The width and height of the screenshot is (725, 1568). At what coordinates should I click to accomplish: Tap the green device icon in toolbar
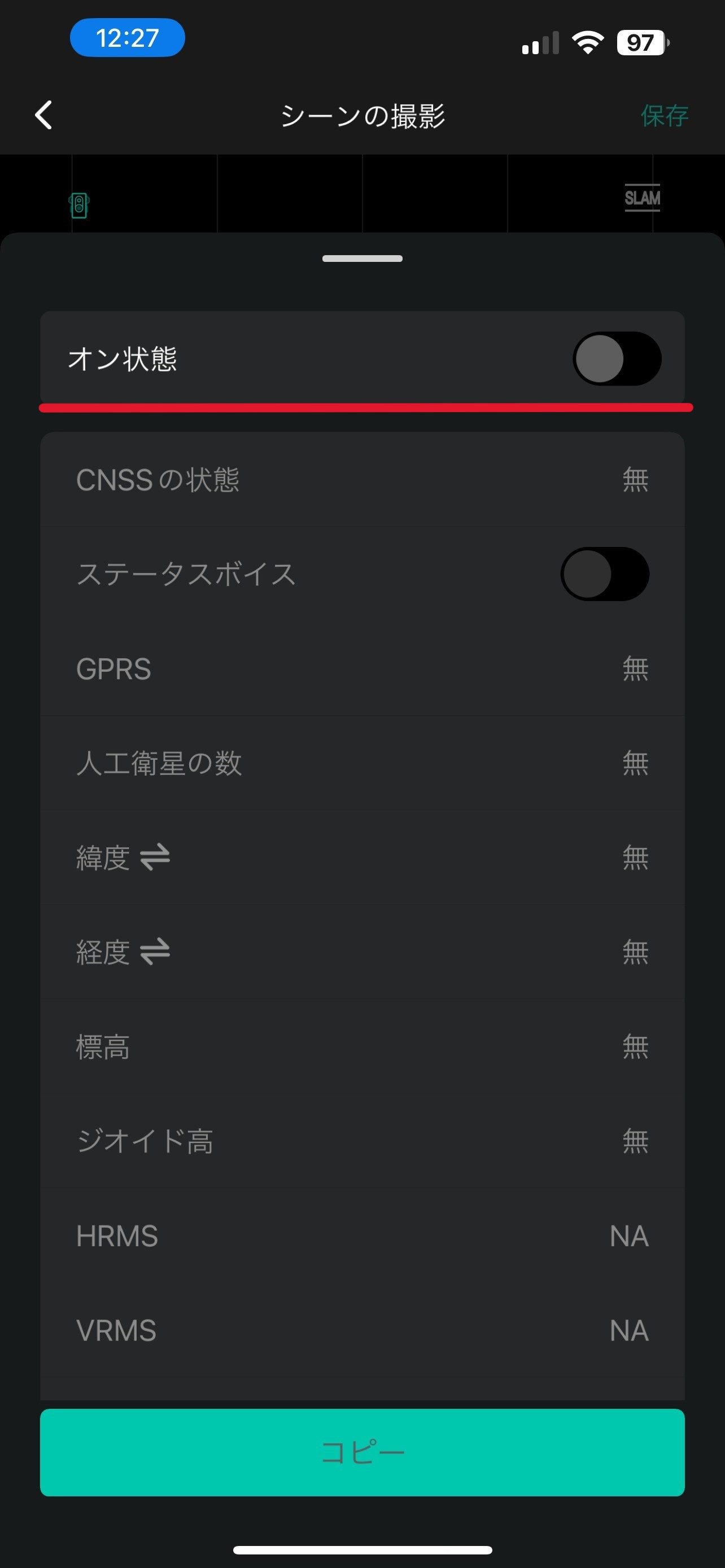click(x=79, y=205)
